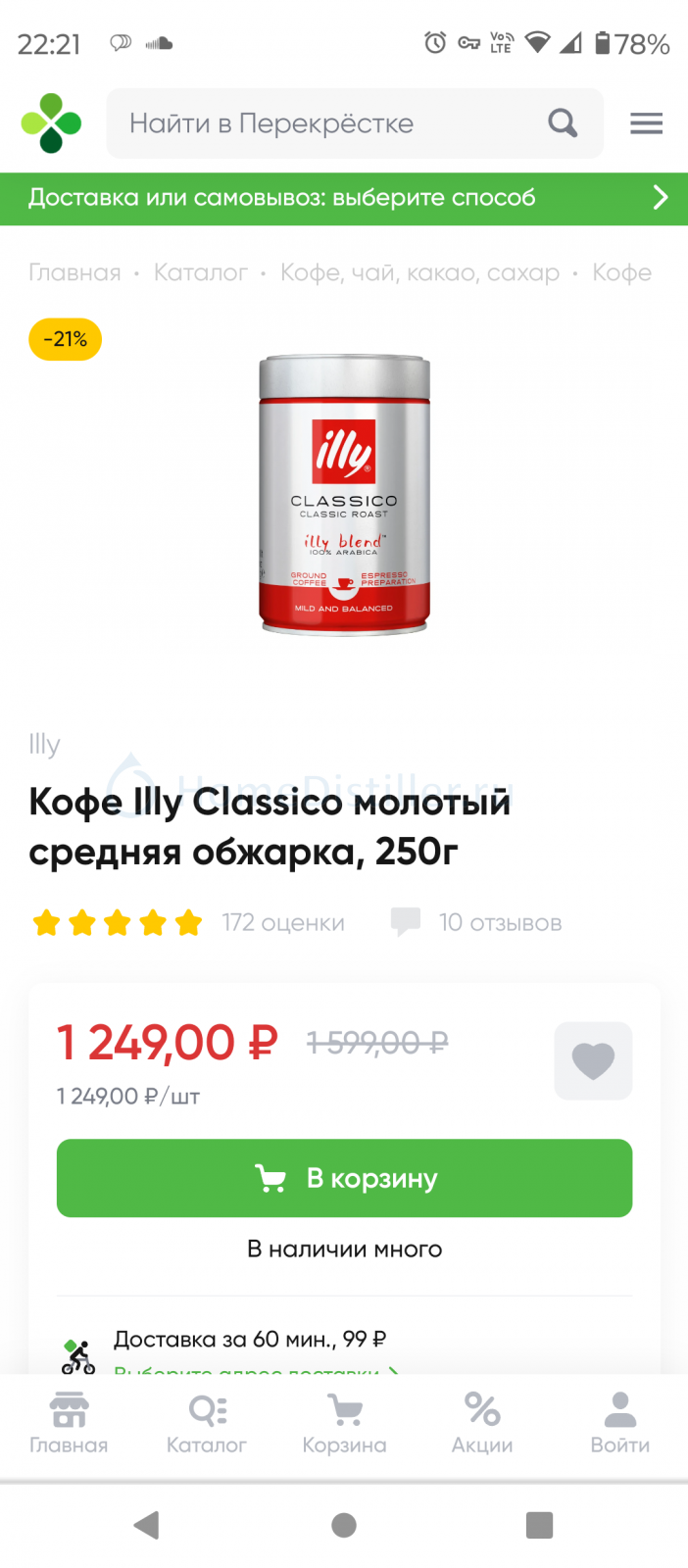Switch to the Акции tab
This screenshot has height=1568, width=688.
pyautogui.click(x=482, y=1423)
